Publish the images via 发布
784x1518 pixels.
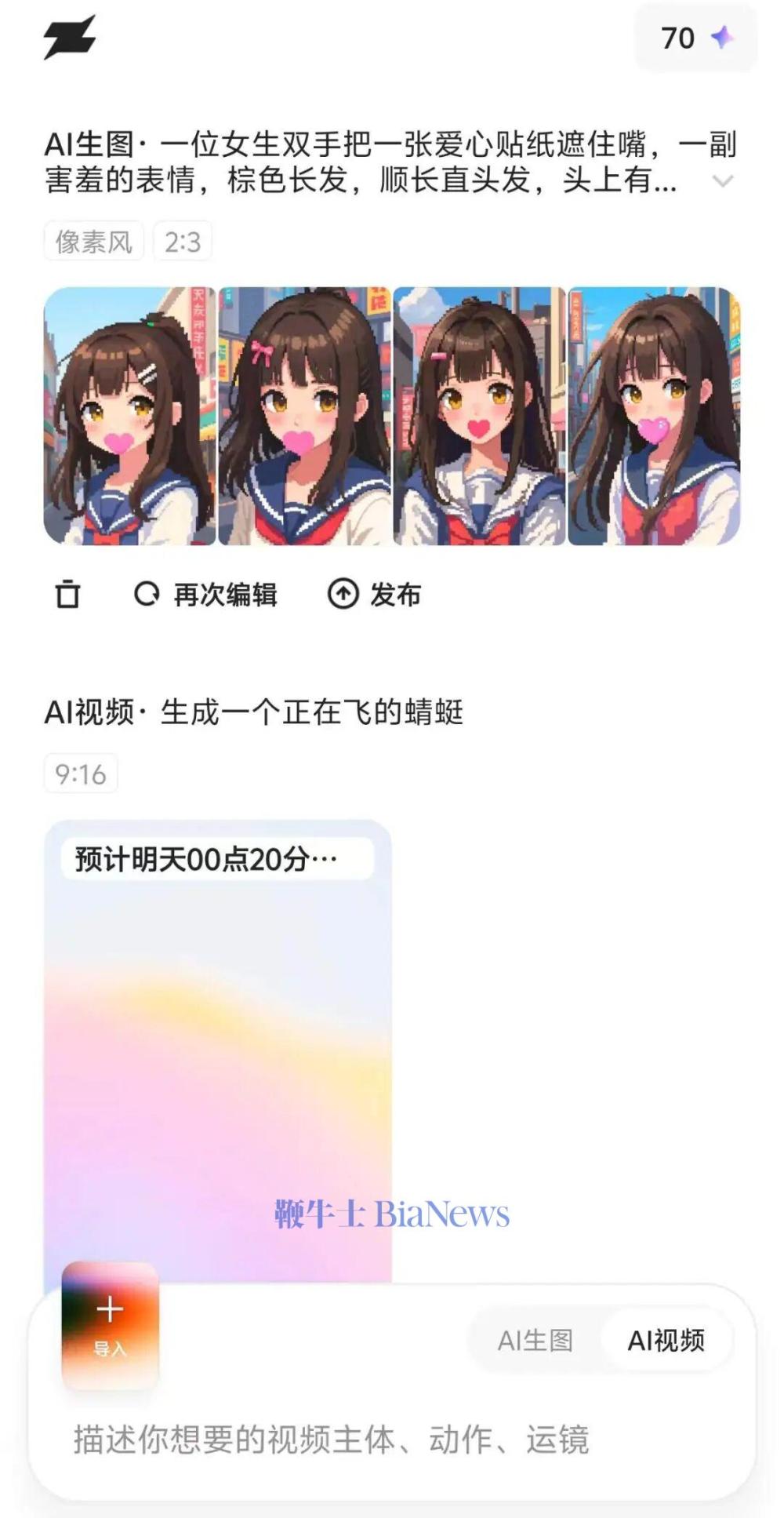(x=375, y=595)
